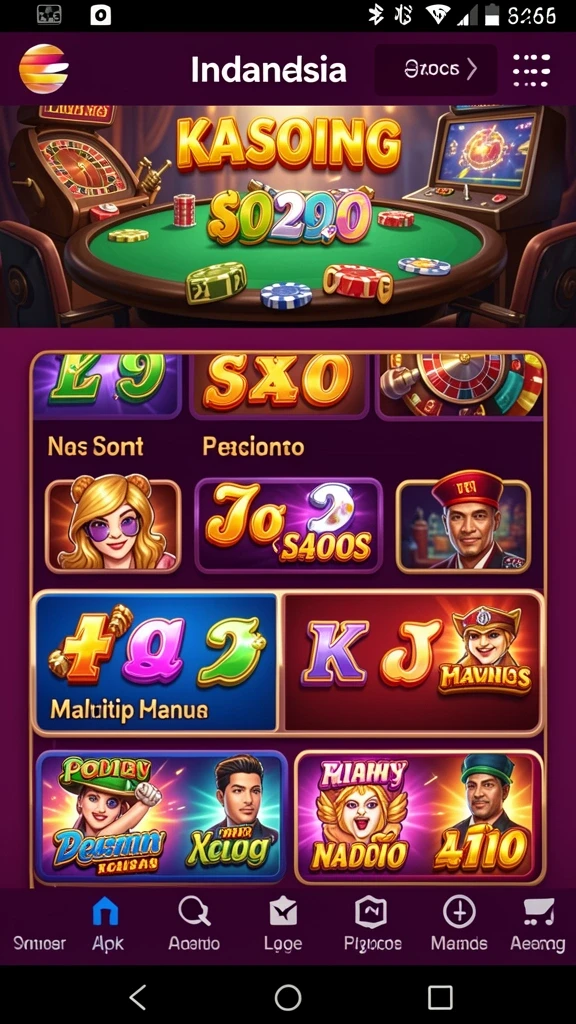Open the blonde girl with sunglasses game
576x1024 pixels.
click(113, 526)
